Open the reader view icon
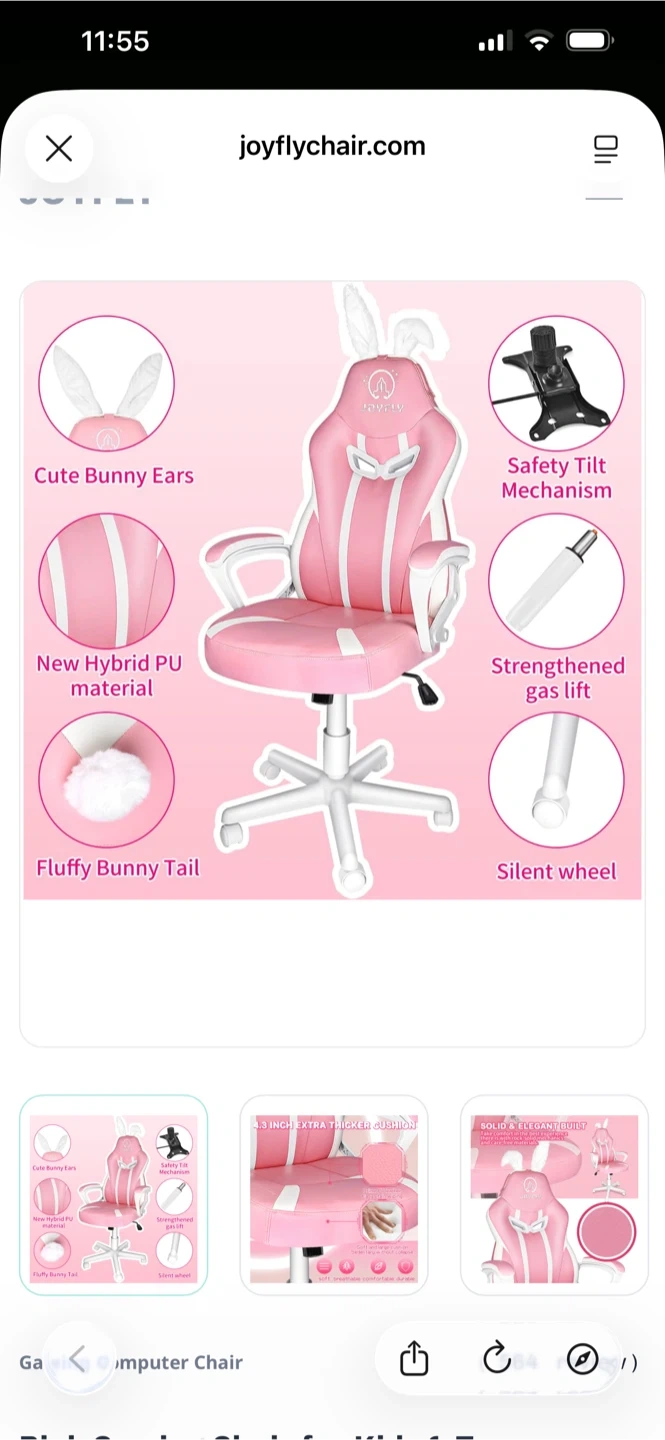 pyautogui.click(x=606, y=149)
